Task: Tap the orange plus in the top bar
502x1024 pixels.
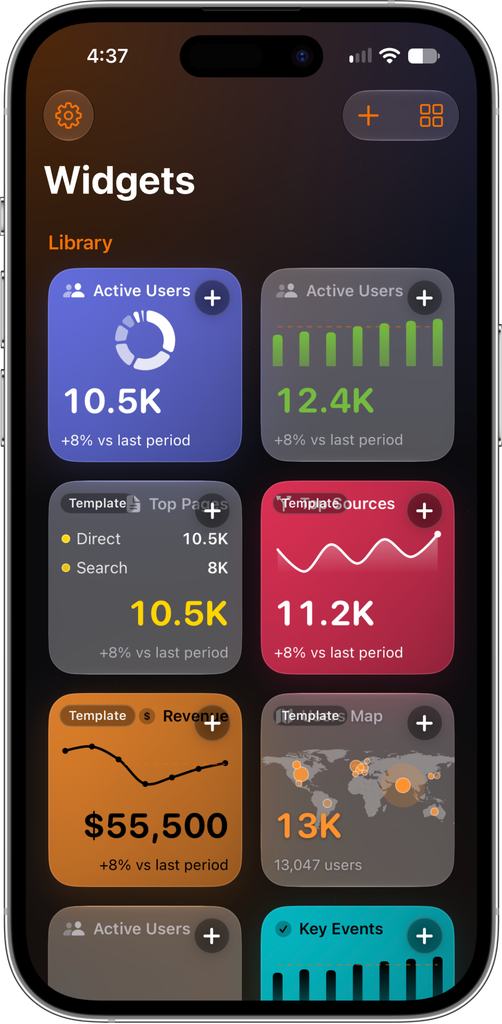Action: [368, 116]
